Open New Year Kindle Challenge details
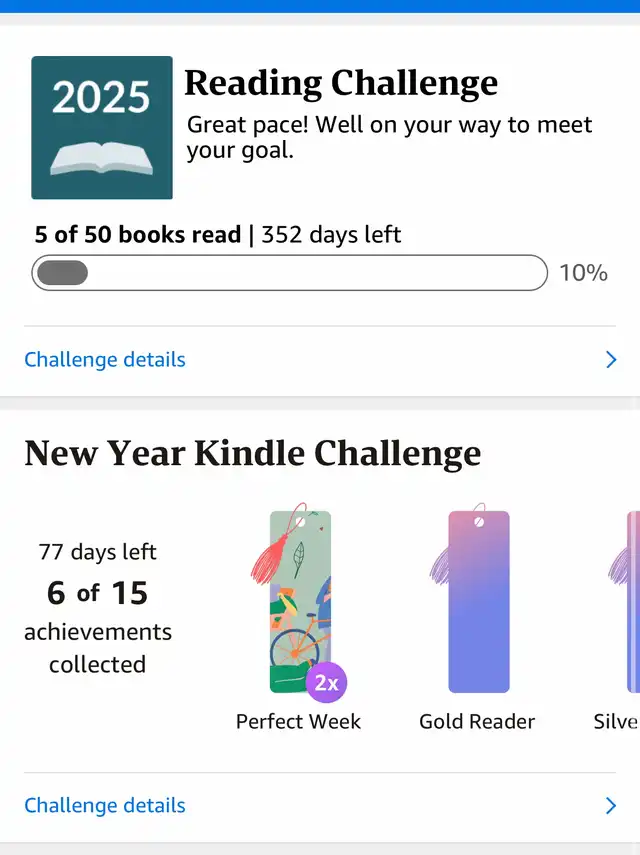 click(x=105, y=806)
